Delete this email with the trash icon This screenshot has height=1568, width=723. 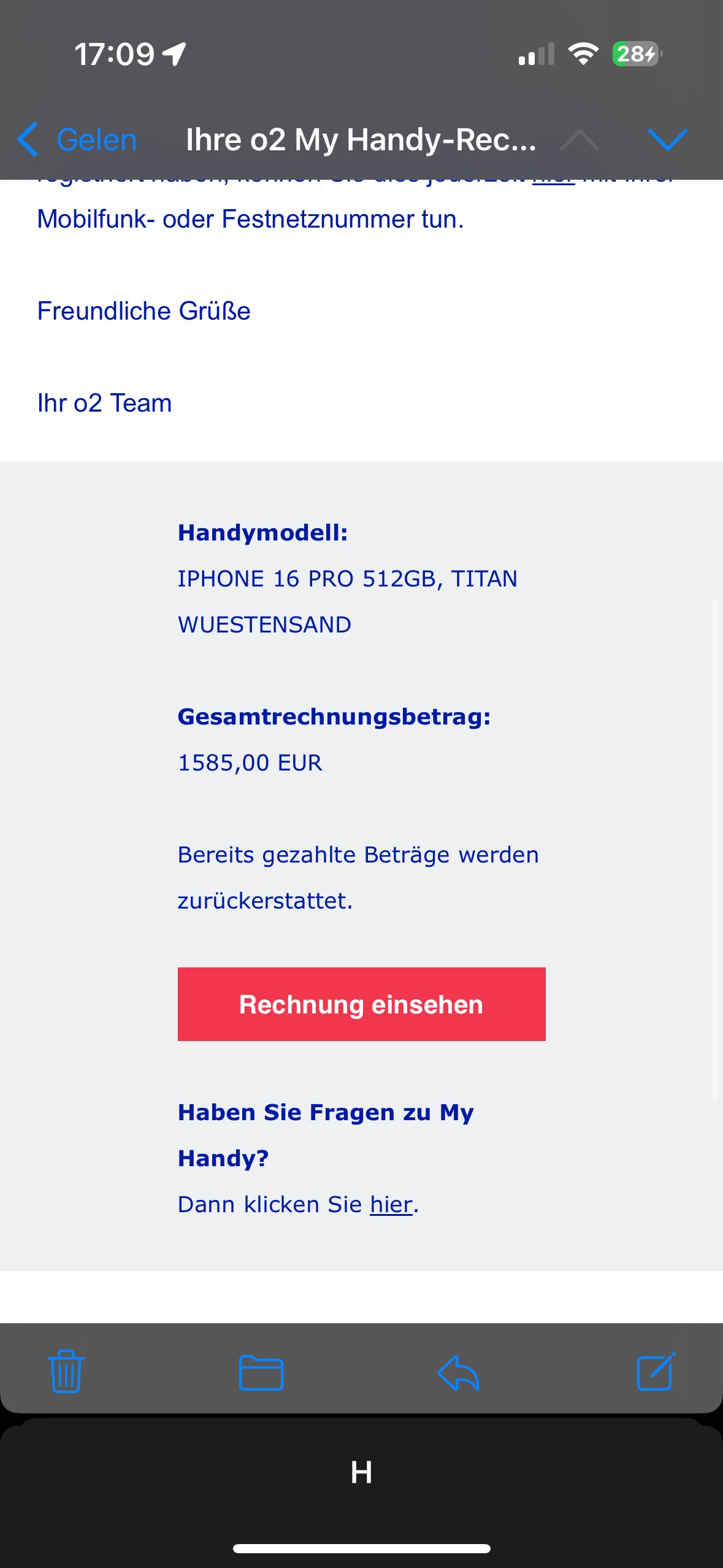pos(66,1372)
